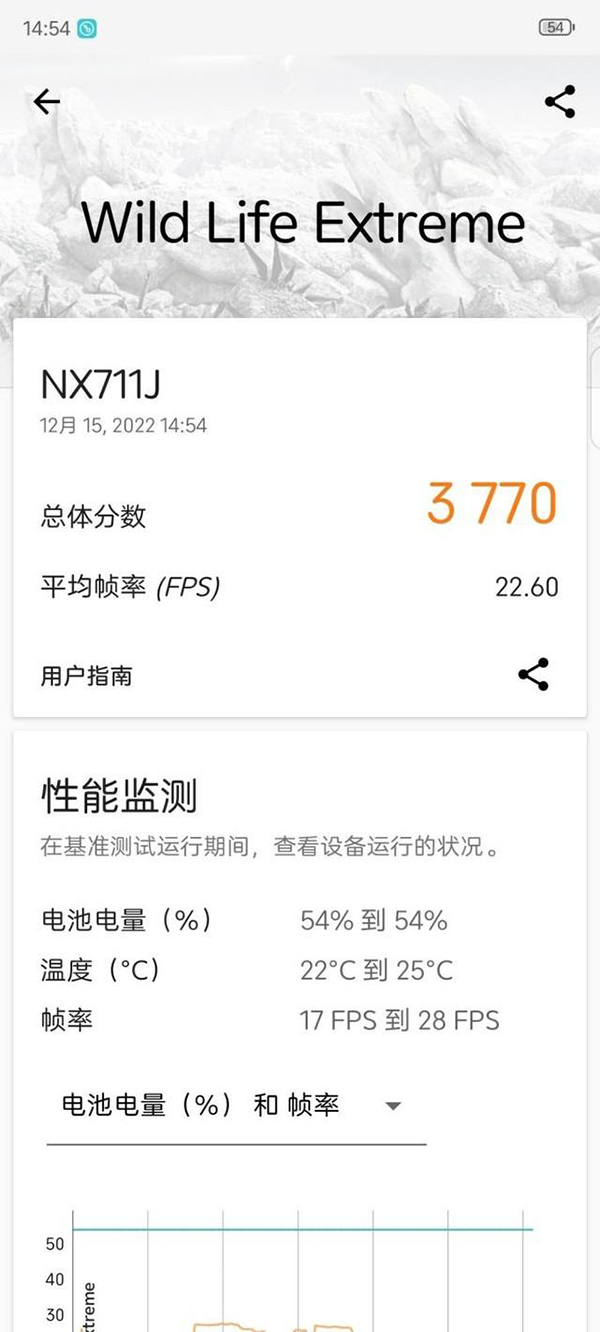Share result using the top-right share icon
The image size is (600, 1332).
pyautogui.click(x=559, y=102)
